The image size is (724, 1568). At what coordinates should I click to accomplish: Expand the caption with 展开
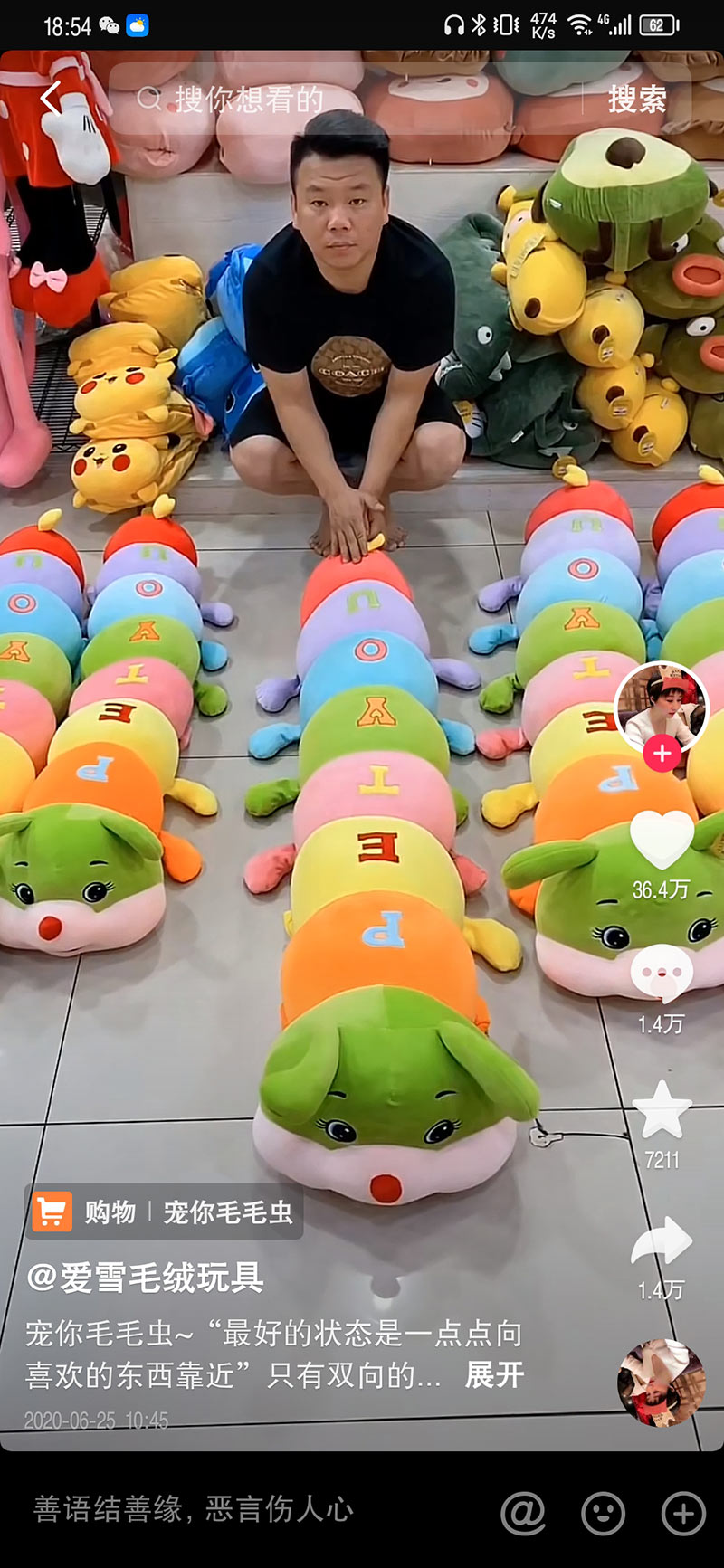[494, 1374]
